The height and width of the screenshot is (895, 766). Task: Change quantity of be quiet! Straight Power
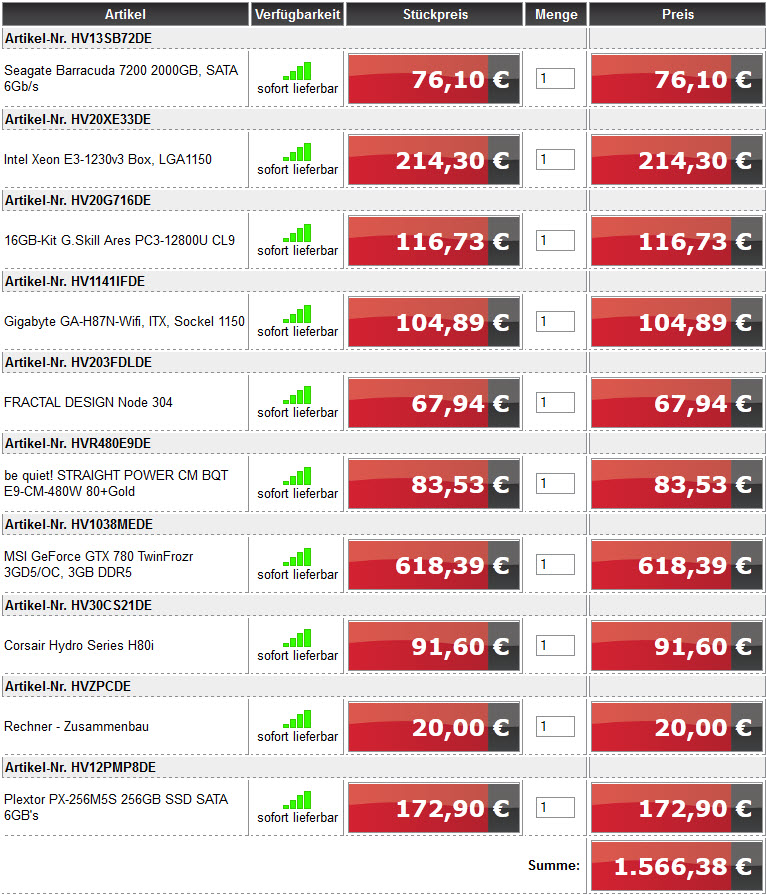pos(555,483)
